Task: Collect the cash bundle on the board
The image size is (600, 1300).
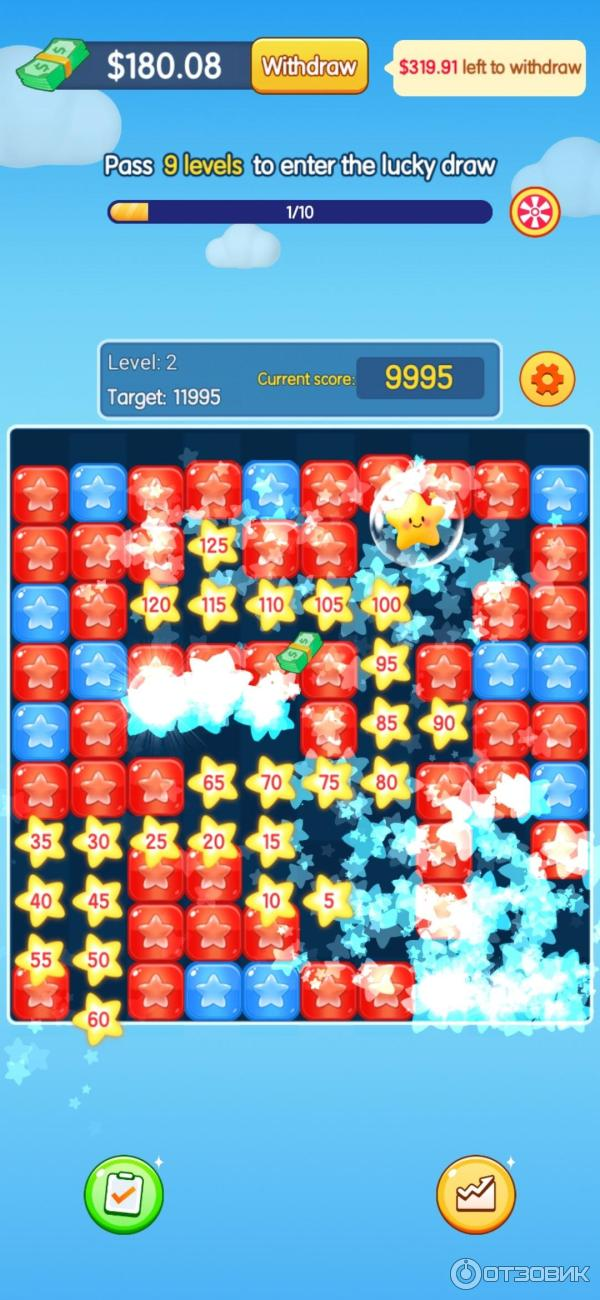Action: [299, 652]
